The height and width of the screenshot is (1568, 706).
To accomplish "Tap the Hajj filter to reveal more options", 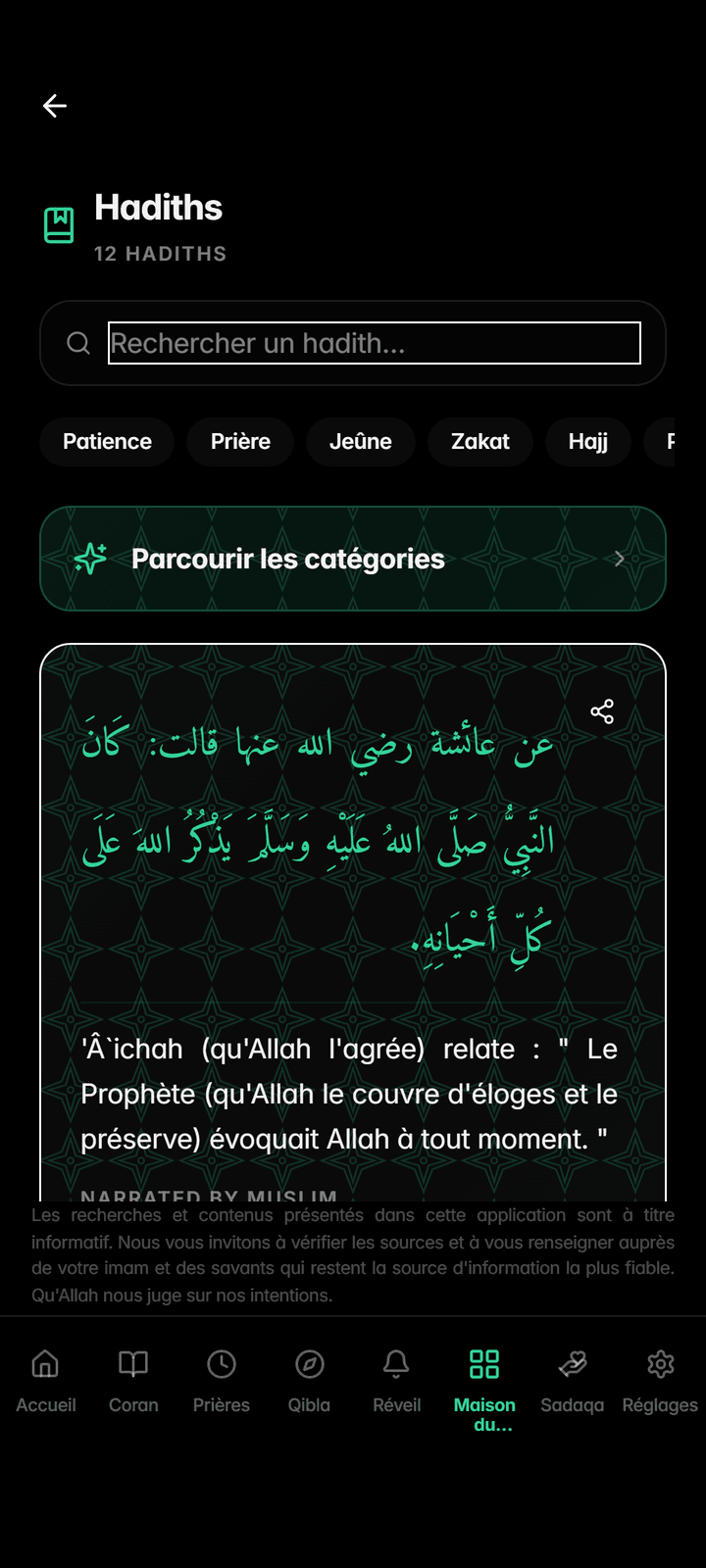I will click(588, 442).
